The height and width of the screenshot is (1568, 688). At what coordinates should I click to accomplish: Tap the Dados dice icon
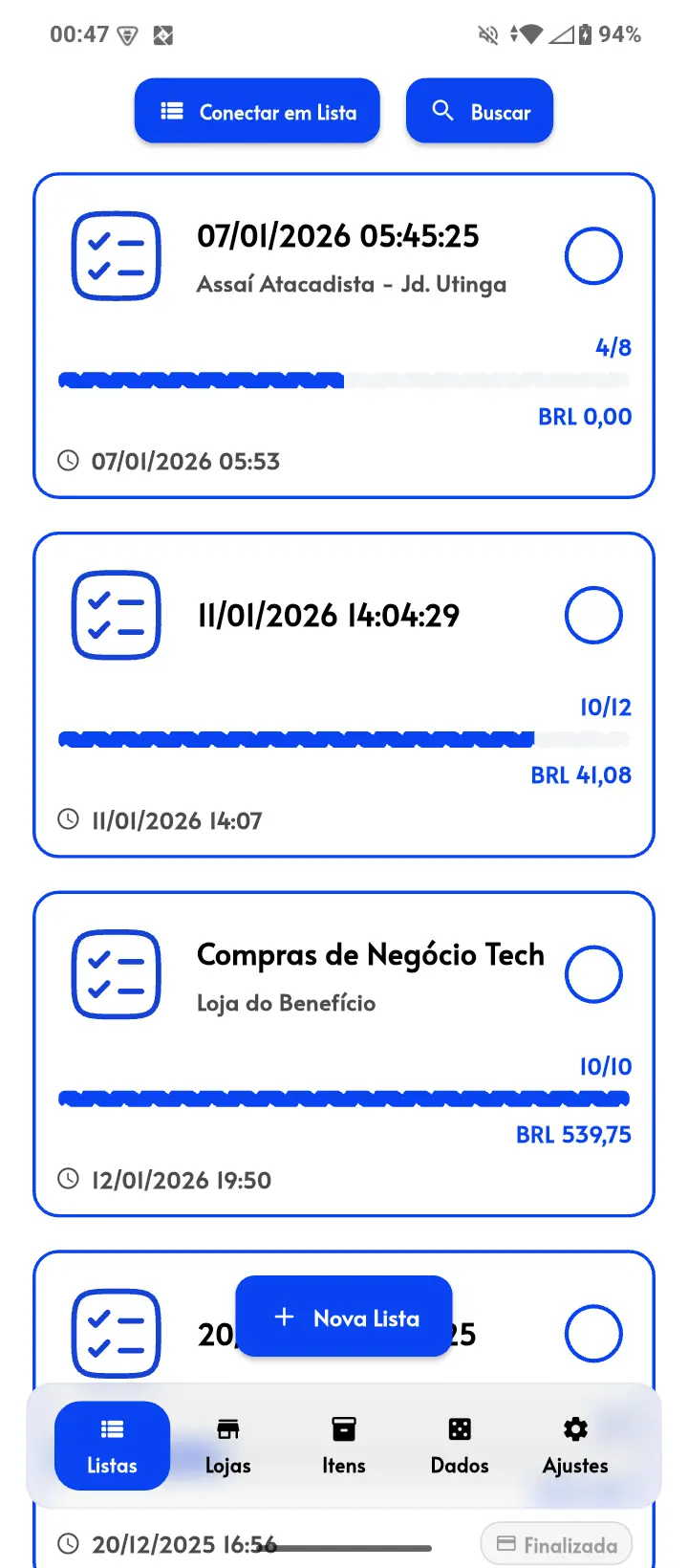click(459, 1430)
